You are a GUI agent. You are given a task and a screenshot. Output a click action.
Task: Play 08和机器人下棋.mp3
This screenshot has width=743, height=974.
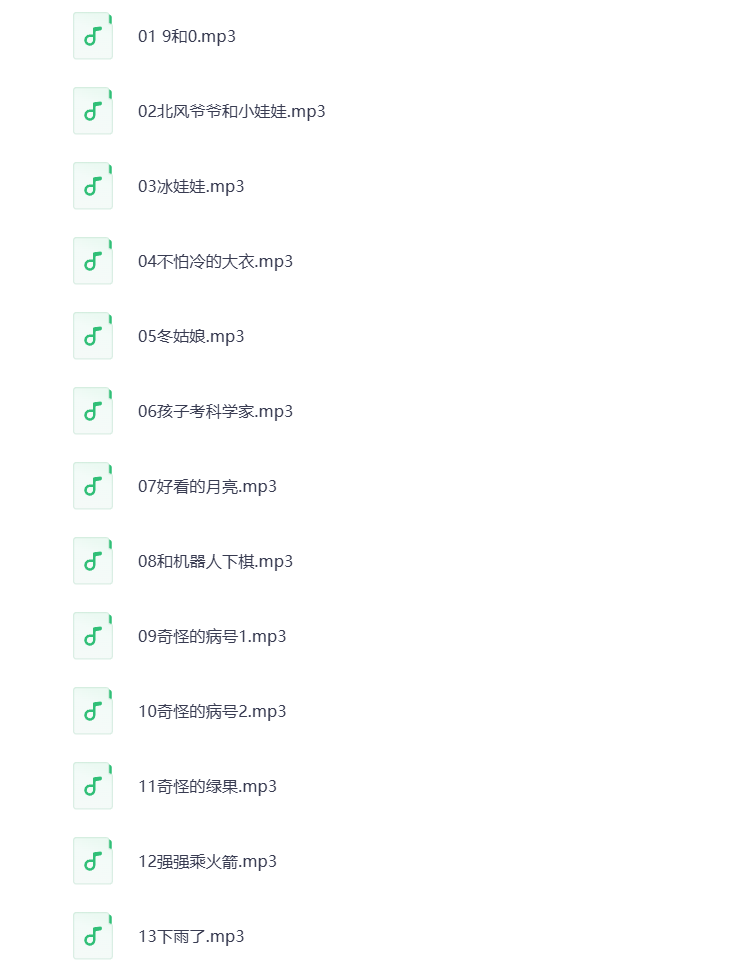point(215,562)
